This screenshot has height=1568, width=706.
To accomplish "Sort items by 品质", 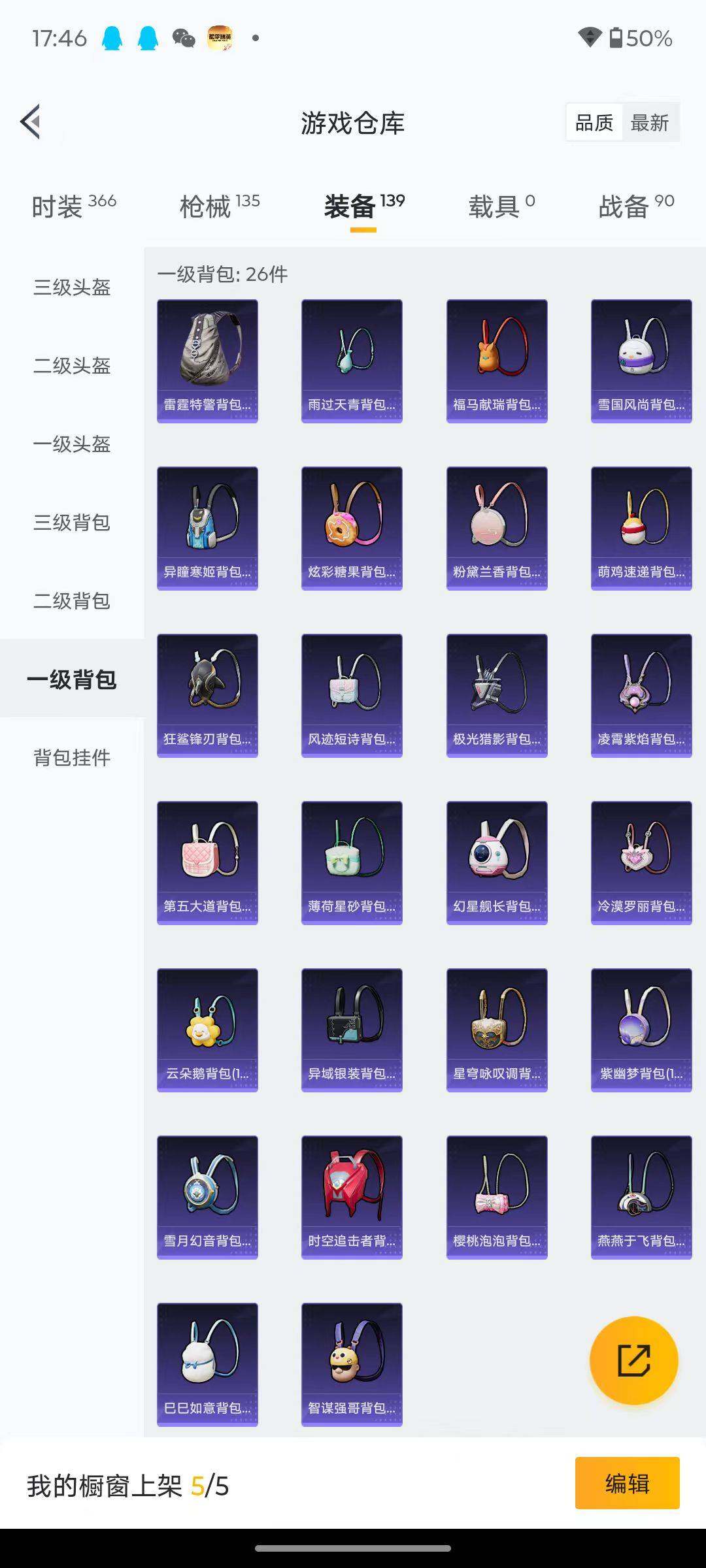I will [x=594, y=123].
